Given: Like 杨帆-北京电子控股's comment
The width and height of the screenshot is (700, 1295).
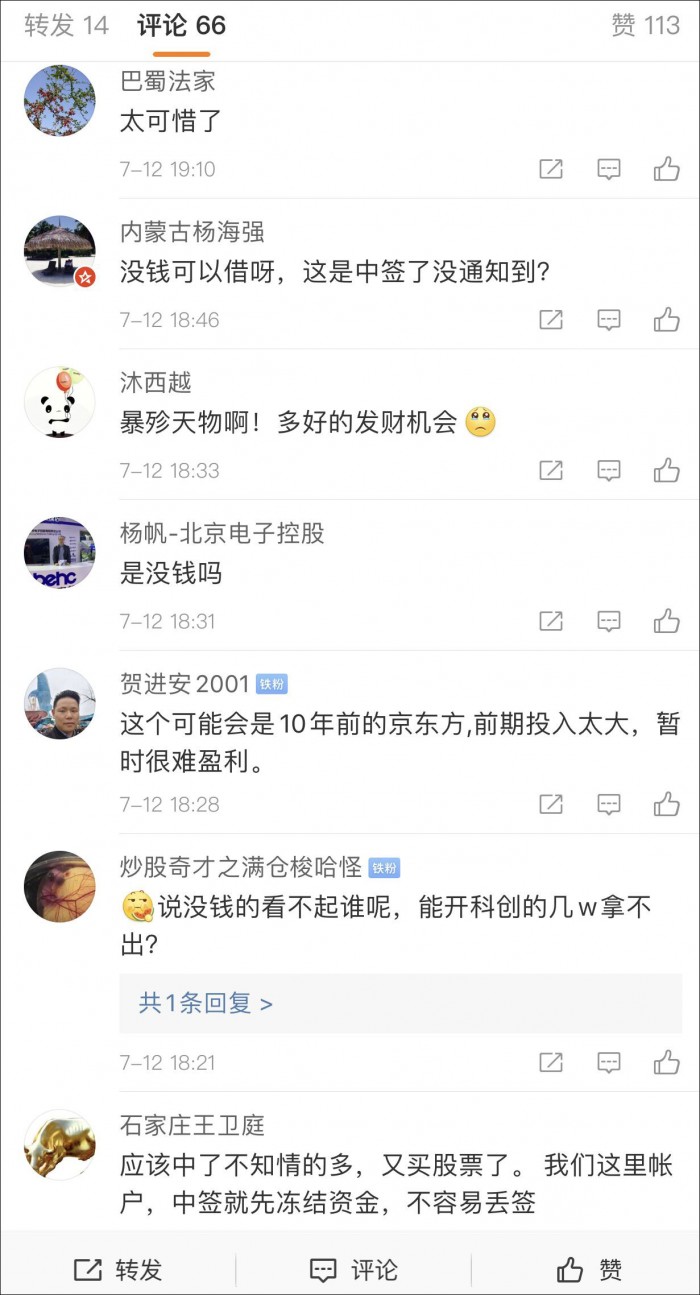Looking at the screenshot, I should tap(667, 621).
